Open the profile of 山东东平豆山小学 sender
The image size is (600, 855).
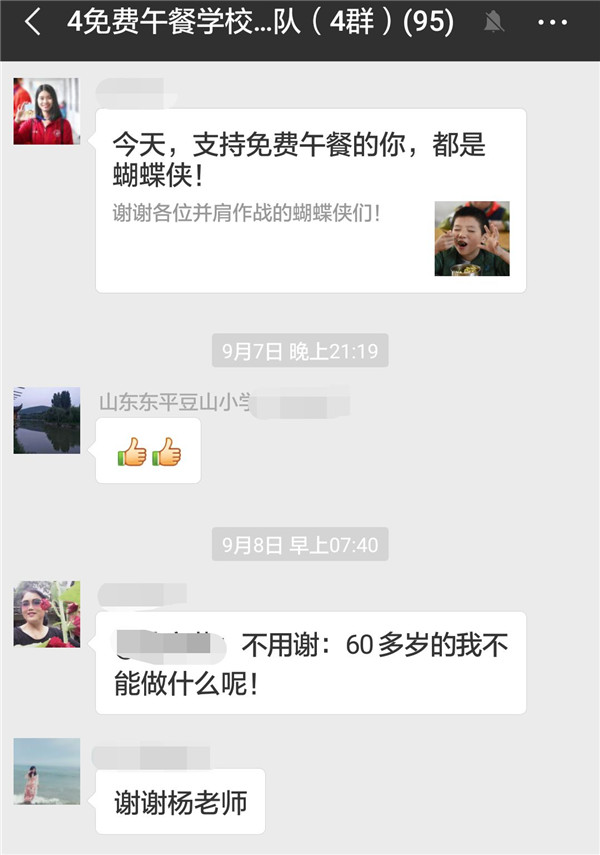[46, 420]
